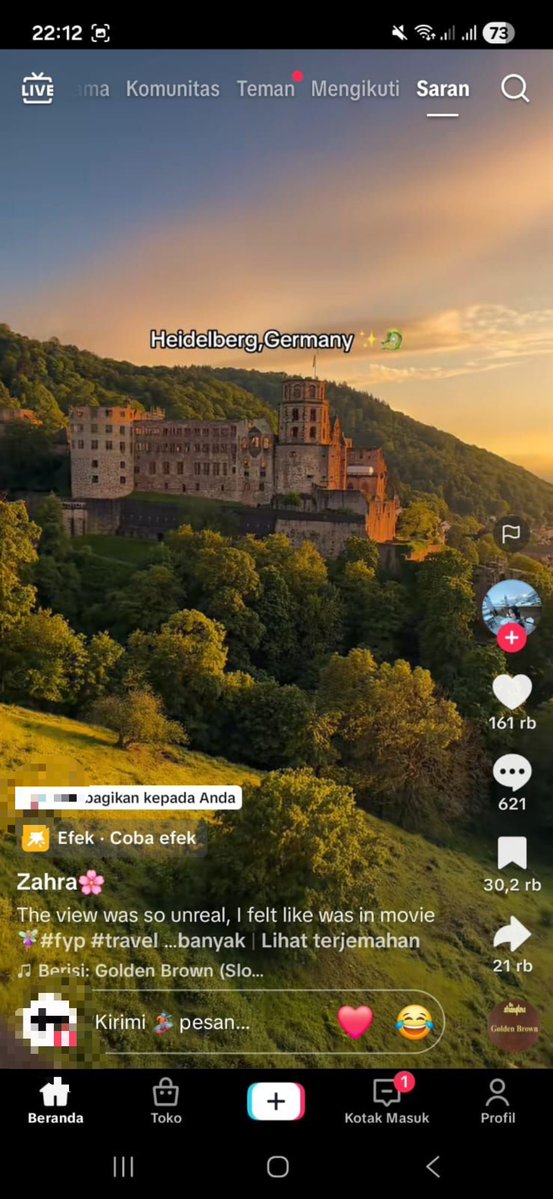Share the video using the arrow icon
This screenshot has height=1199, width=553.
(x=512, y=934)
